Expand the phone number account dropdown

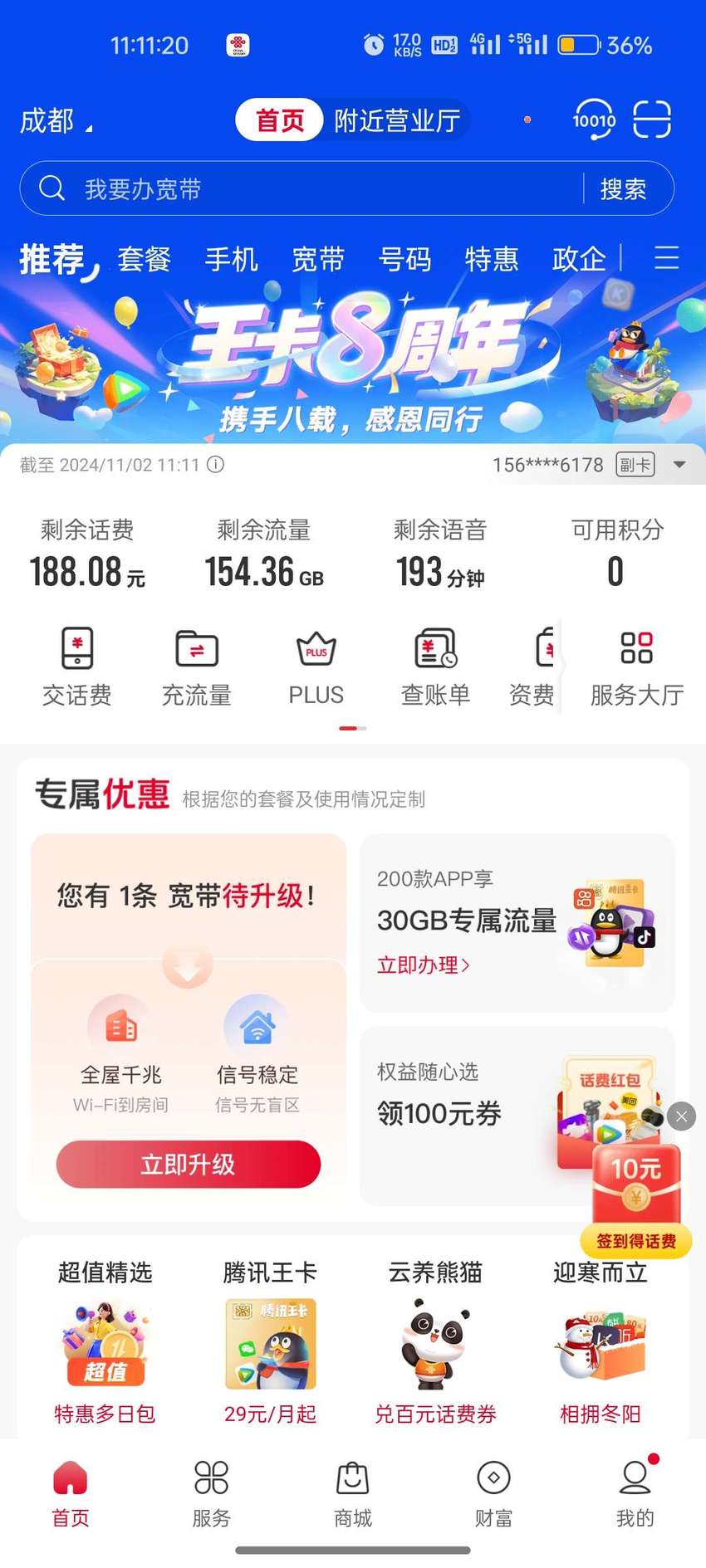(x=679, y=465)
